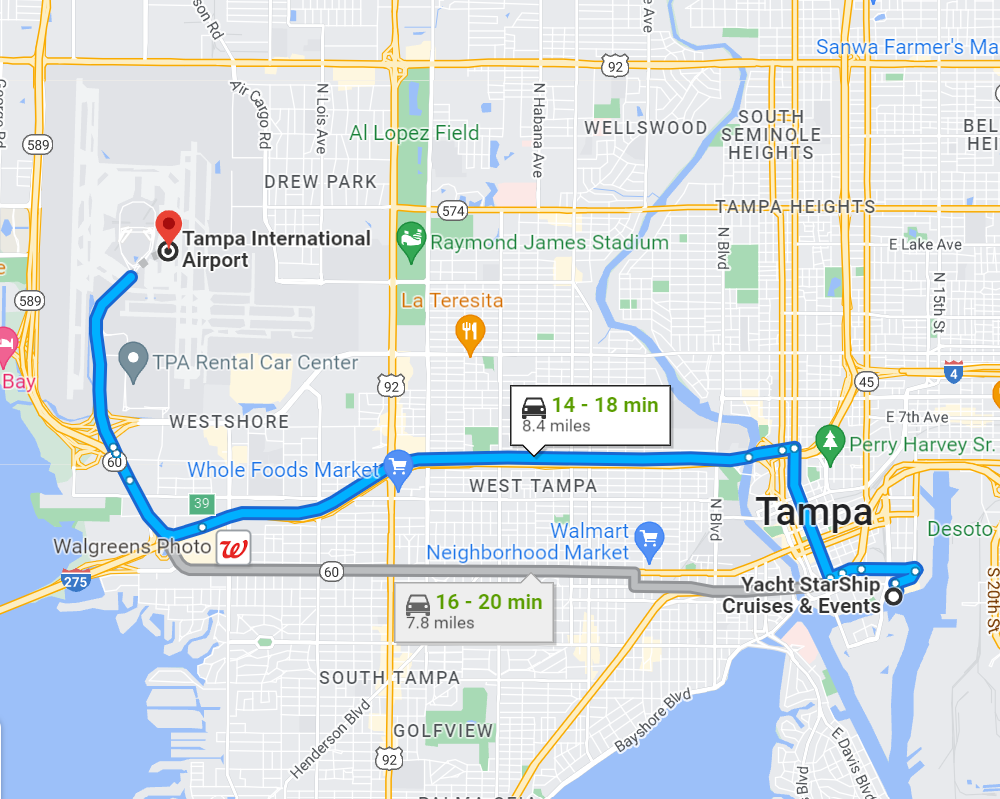Screen dimensions: 1000x799
Task: Open the Whole Foods Market marker
Action: click(x=398, y=467)
